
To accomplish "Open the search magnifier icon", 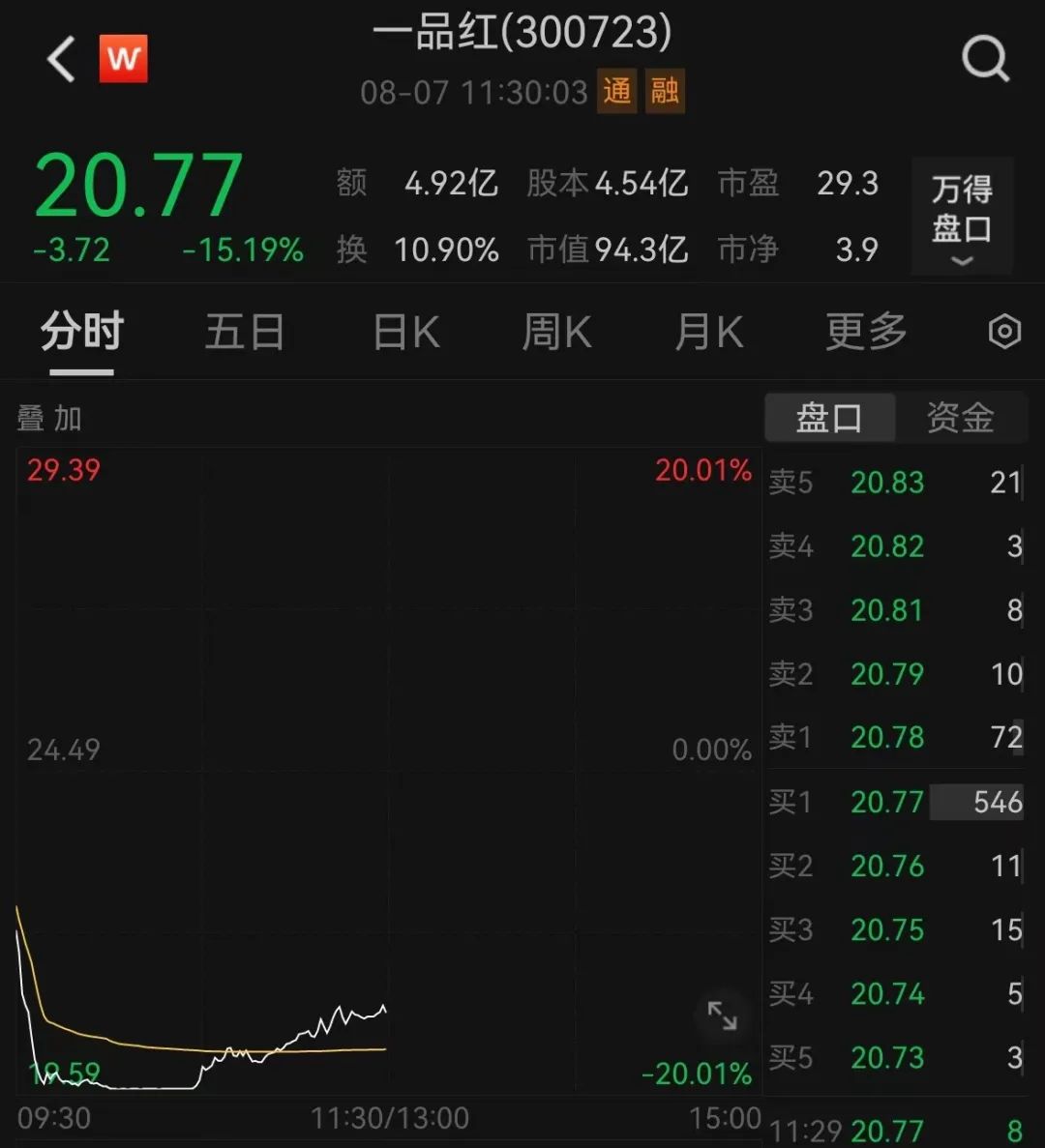I will click(x=985, y=60).
